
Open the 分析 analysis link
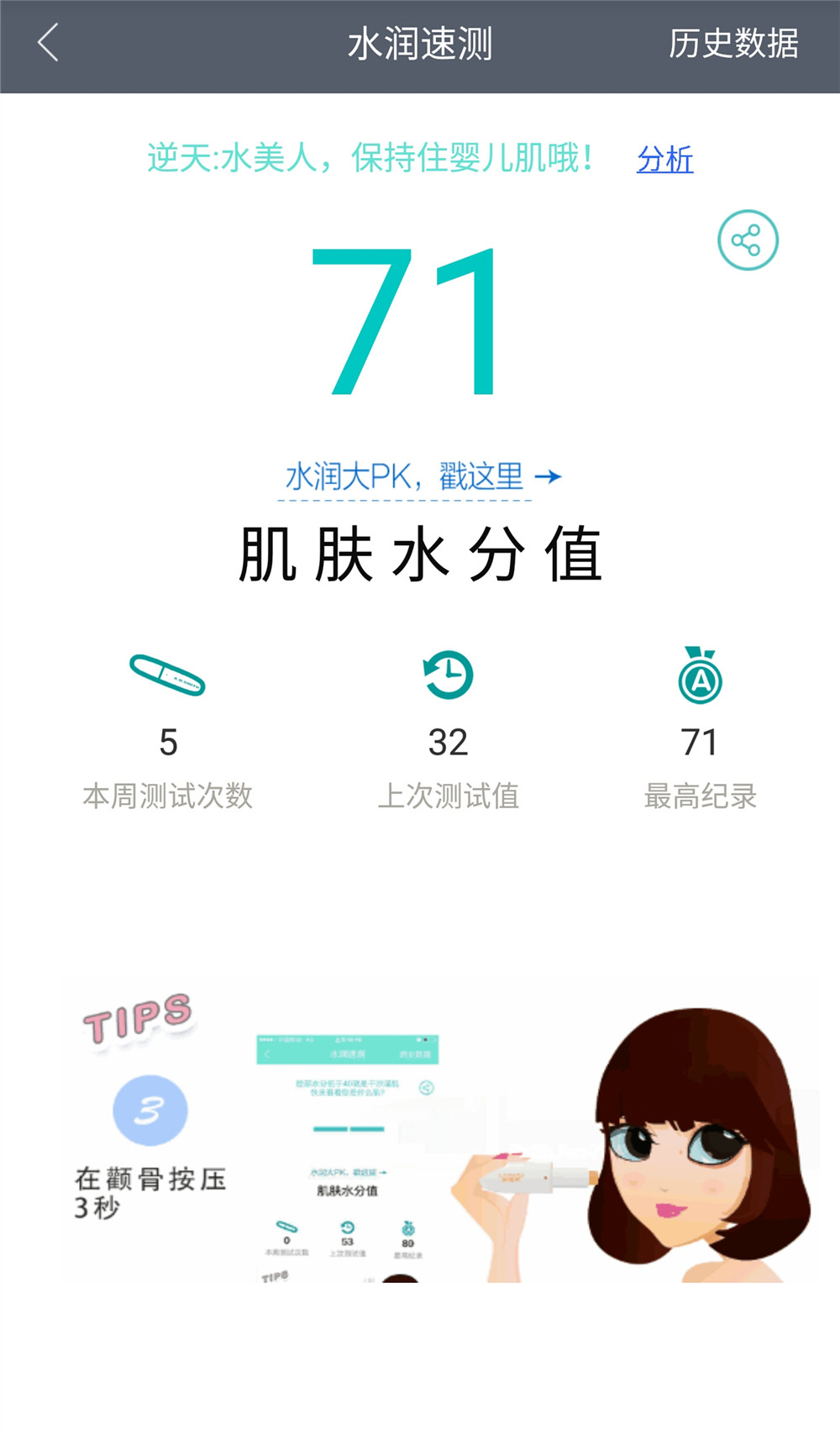coord(664,159)
